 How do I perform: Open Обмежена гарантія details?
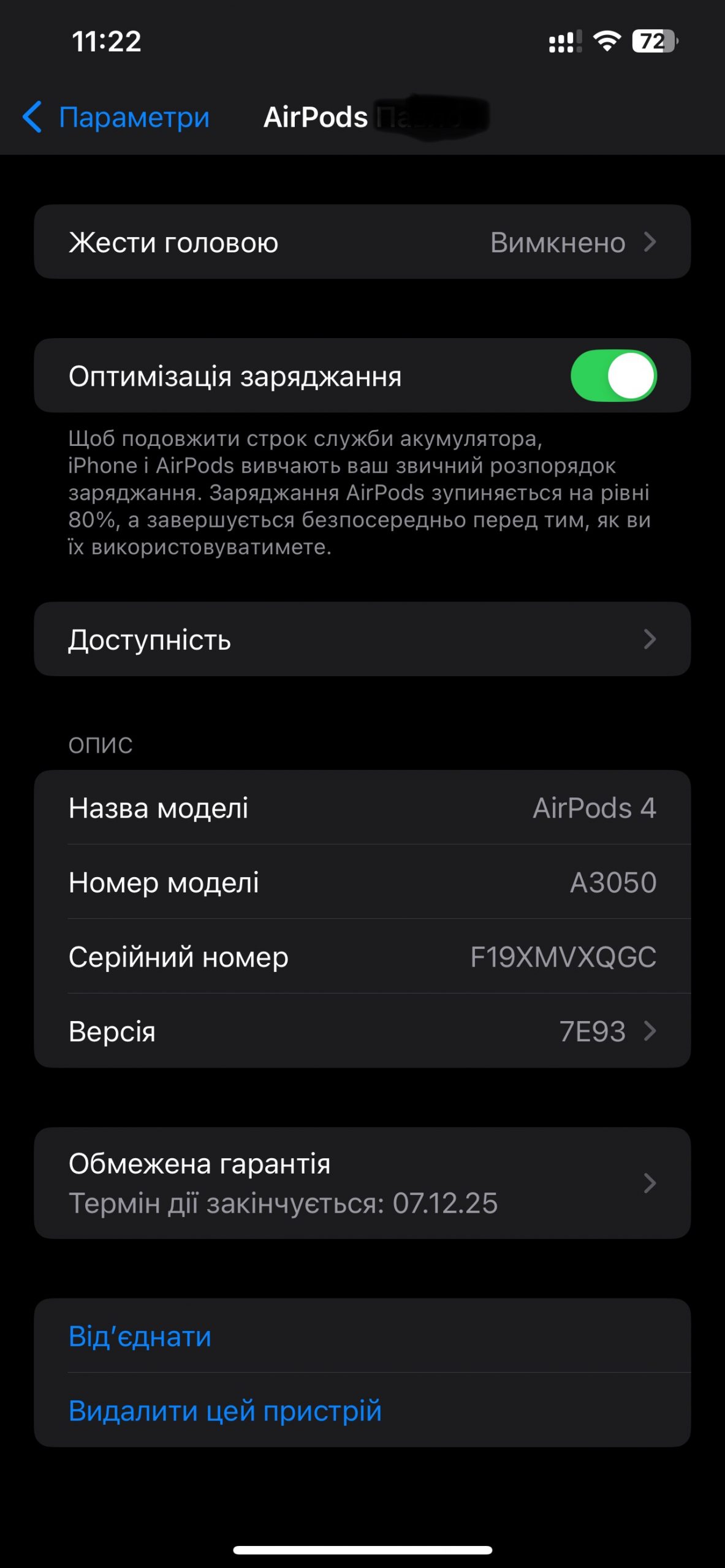(362, 1183)
